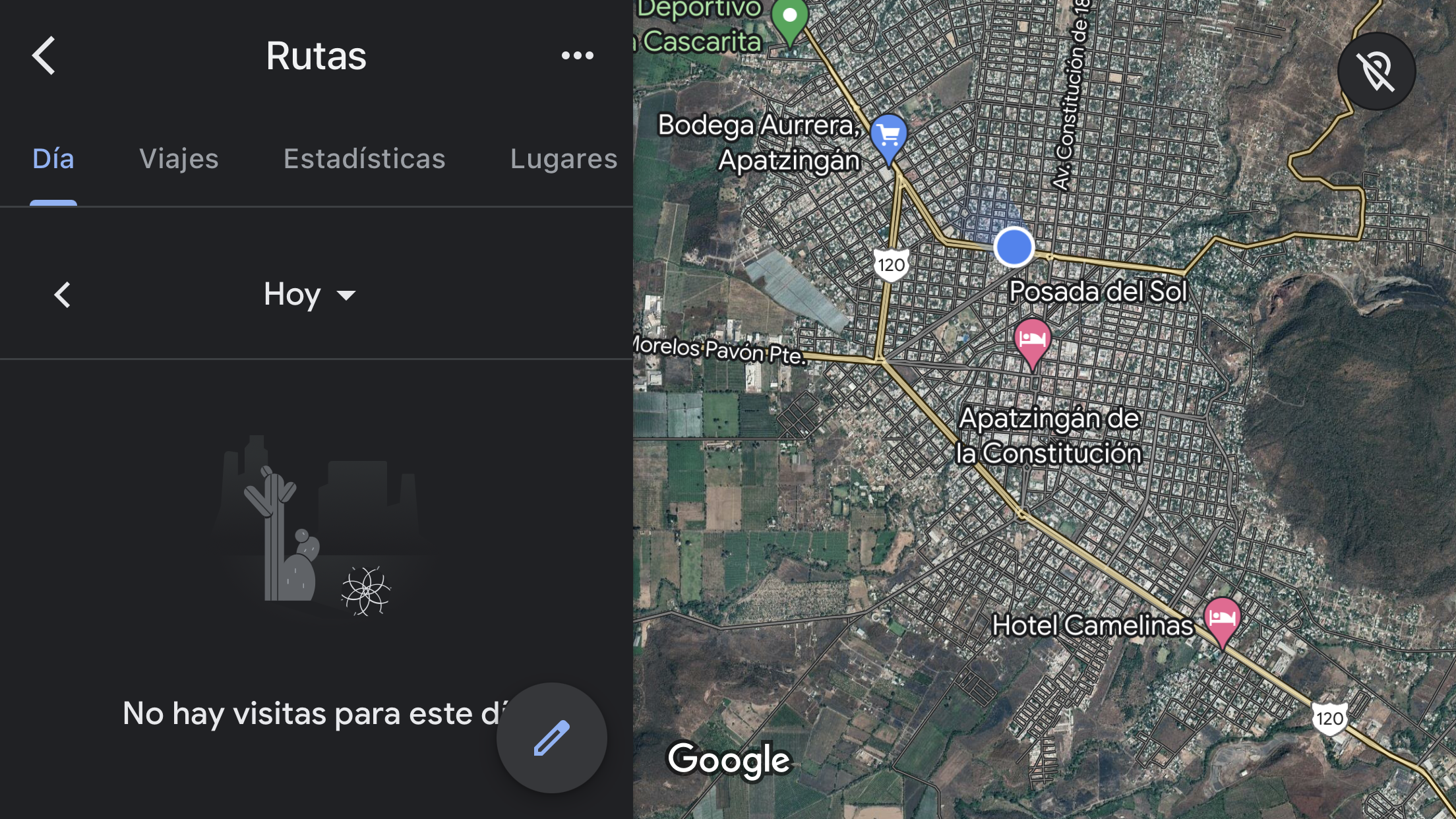1456x819 pixels.
Task: Expand the Hoy date dropdown
Action: (309, 294)
